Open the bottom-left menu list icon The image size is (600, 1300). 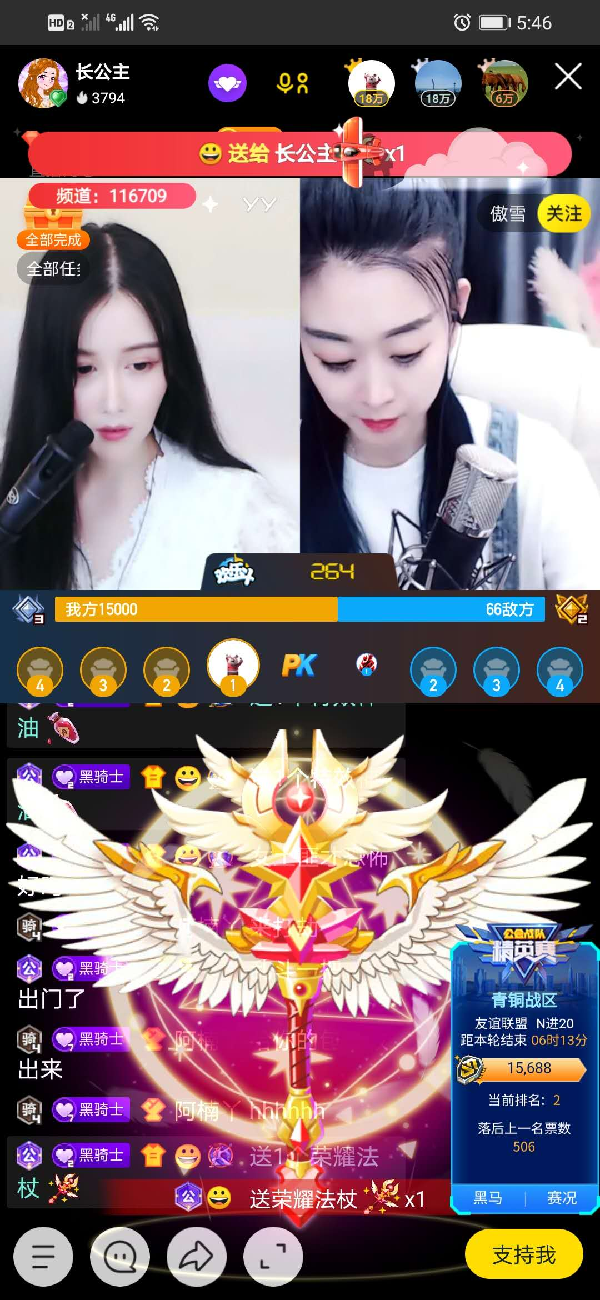point(43,1256)
